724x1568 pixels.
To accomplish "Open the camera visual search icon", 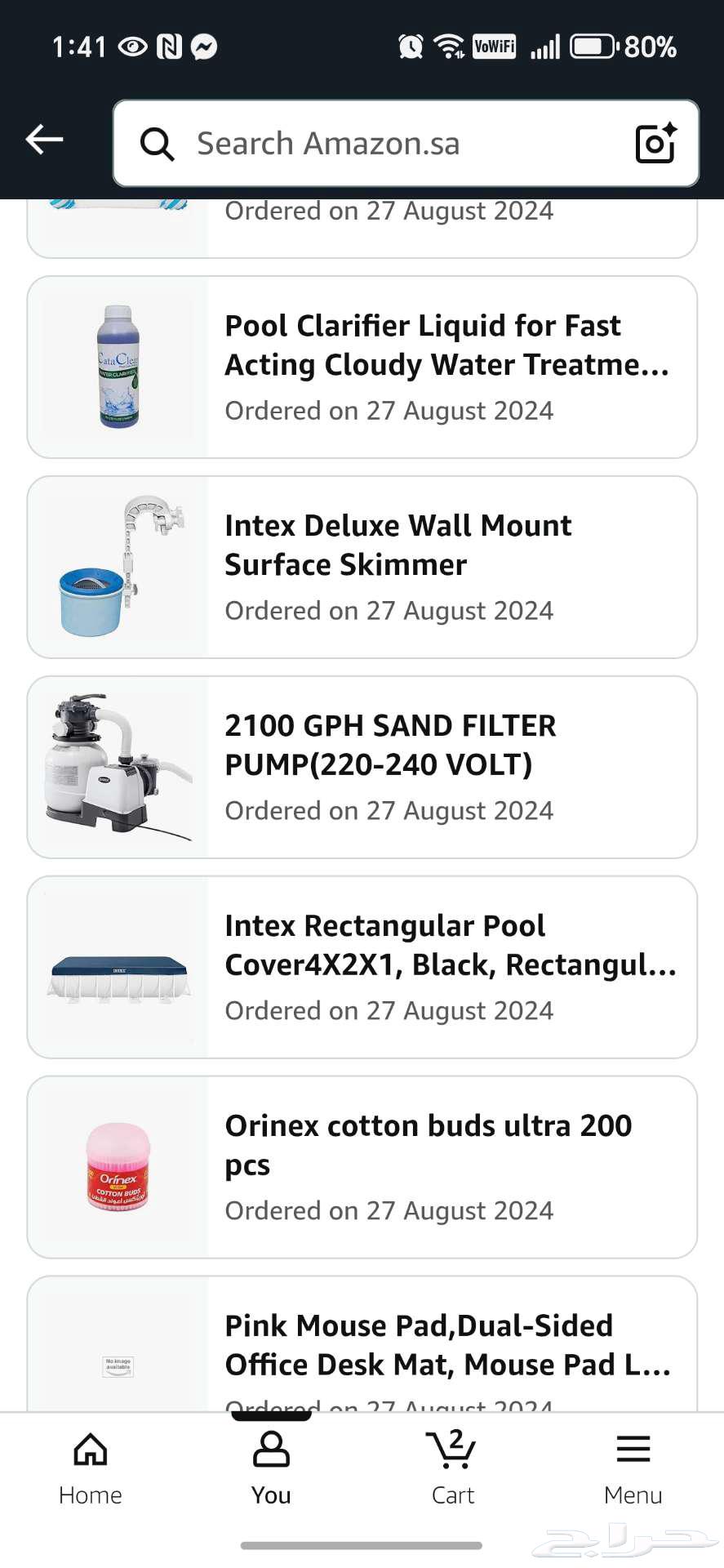I will point(655,143).
